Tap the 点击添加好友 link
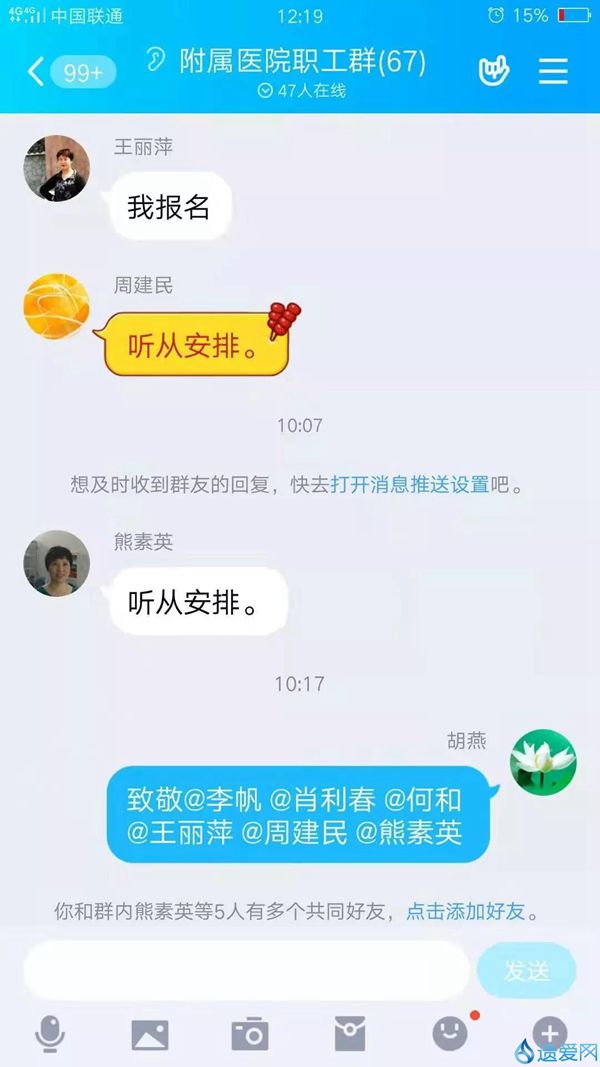600x1067 pixels. tap(465, 911)
